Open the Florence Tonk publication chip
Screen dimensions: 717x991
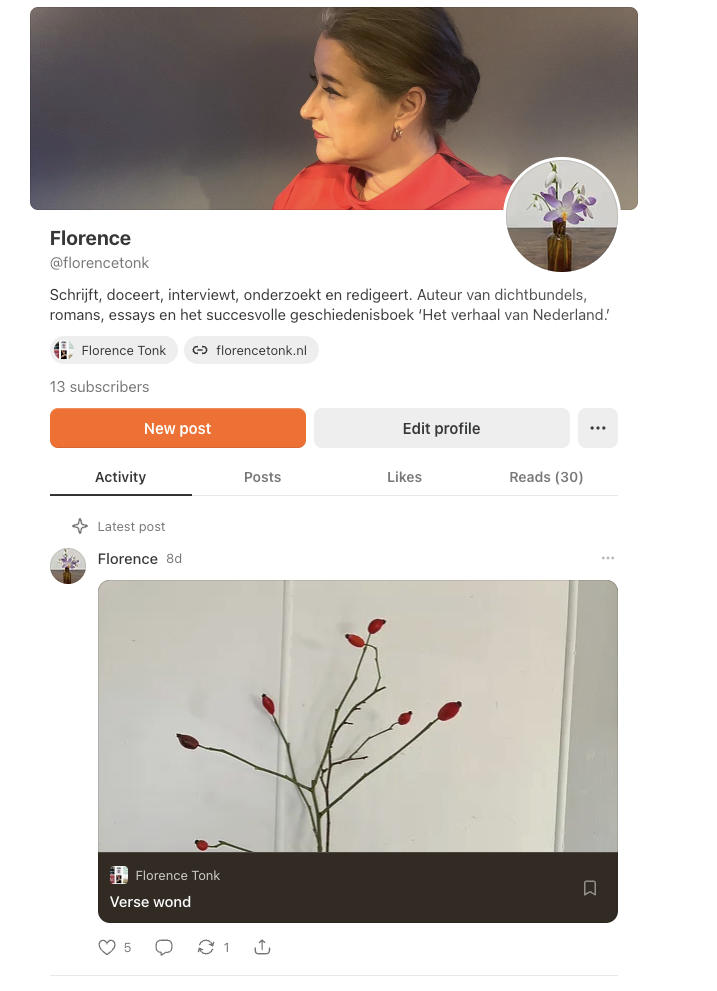pos(113,350)
